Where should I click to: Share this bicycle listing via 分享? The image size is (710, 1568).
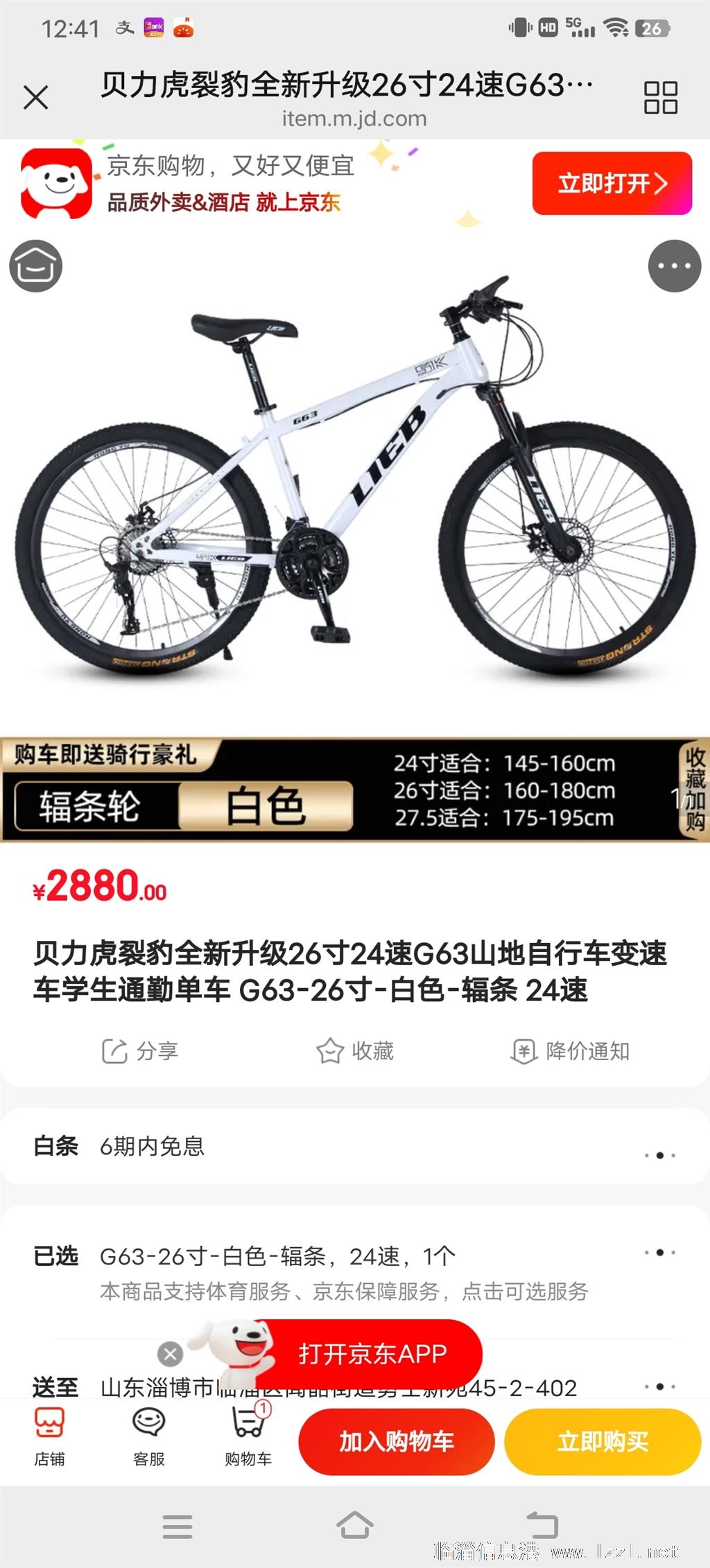pyautogui.click(x=140, y=1051)
